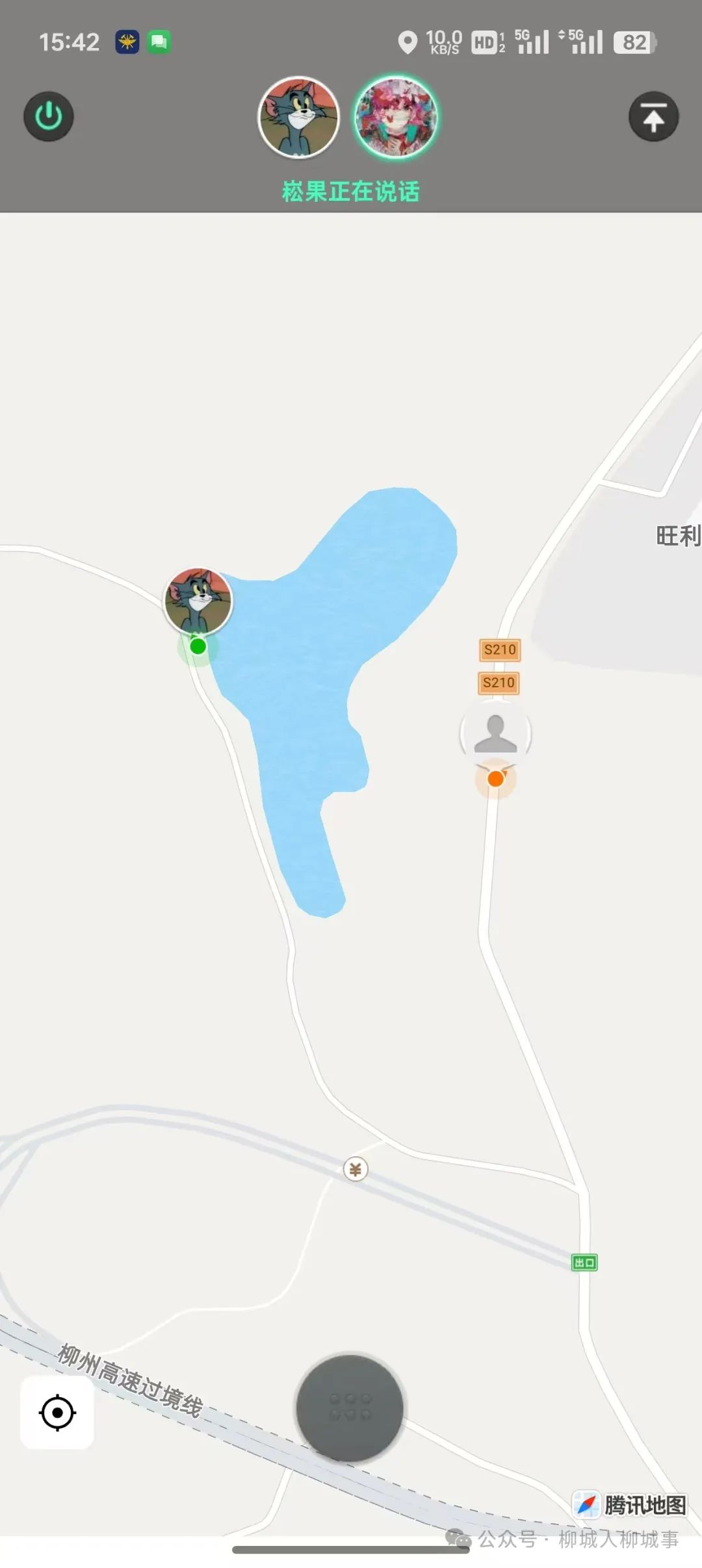702x1568 pixels.
Task: Tap the round gray talk button
Action: pos(350,1408)
